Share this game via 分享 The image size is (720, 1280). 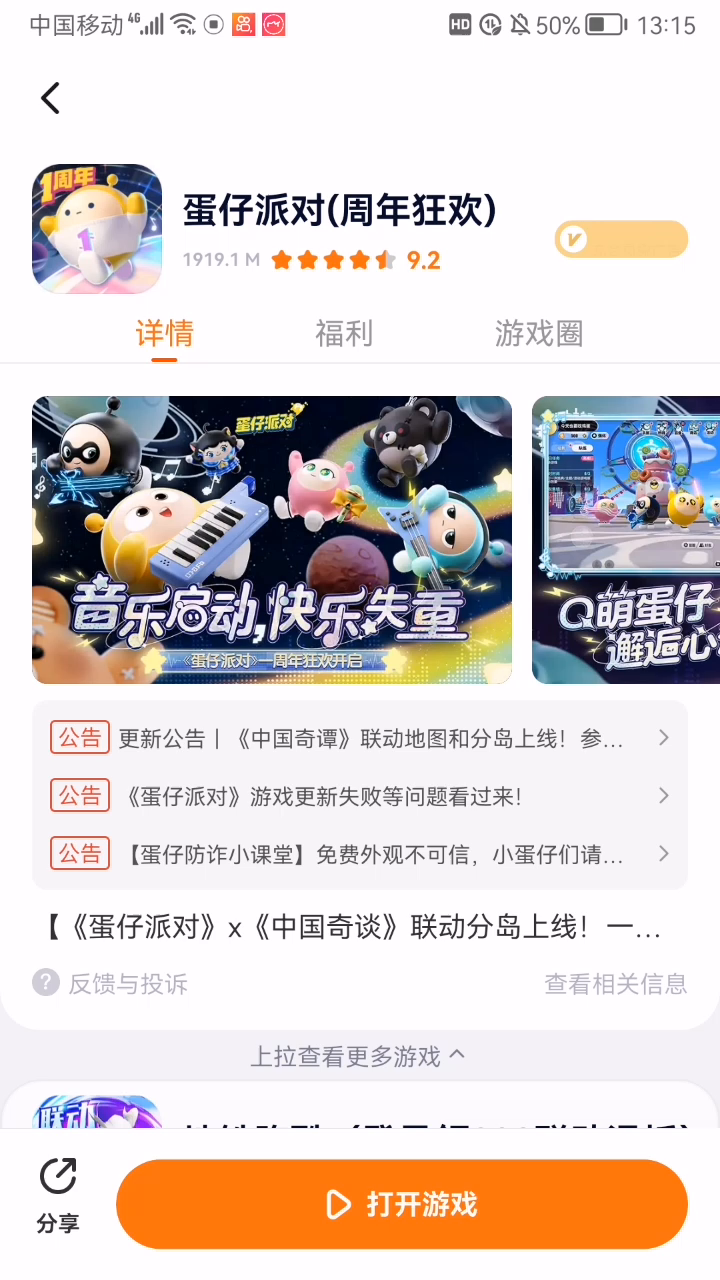click(58, 1197)
